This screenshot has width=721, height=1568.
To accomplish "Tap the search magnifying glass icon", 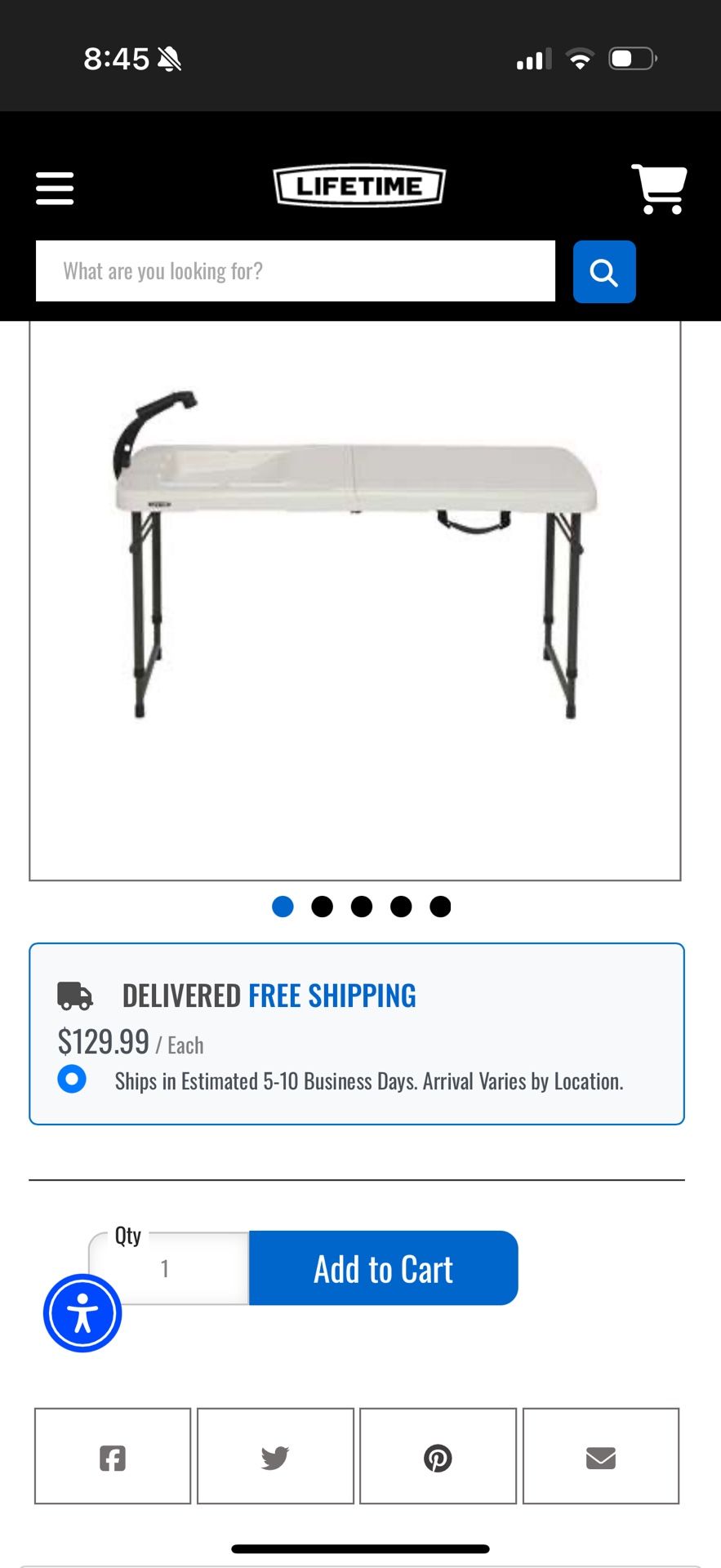I will (604, 271).
